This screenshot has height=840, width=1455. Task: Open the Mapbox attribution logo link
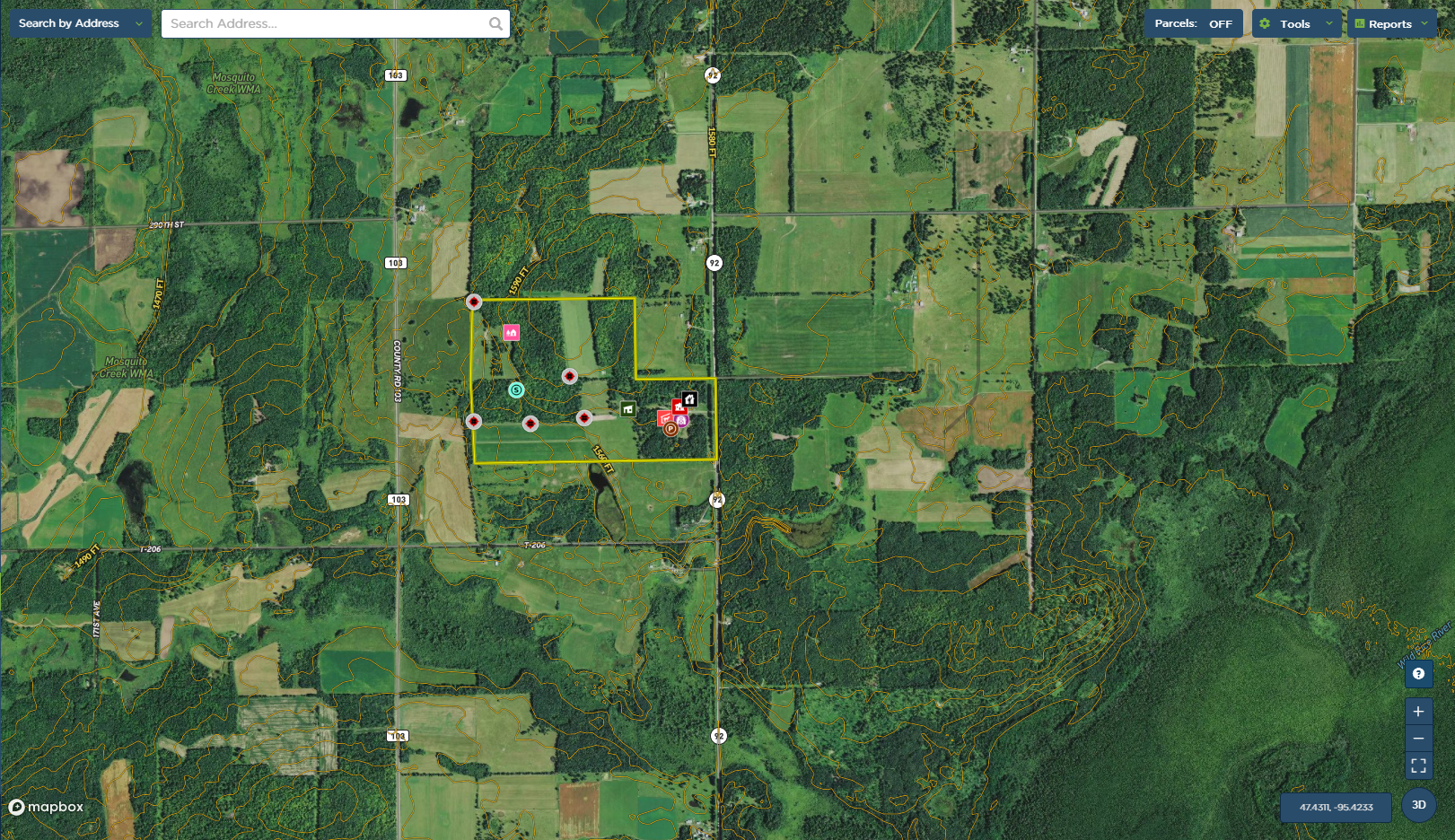(x=47, y=807)
